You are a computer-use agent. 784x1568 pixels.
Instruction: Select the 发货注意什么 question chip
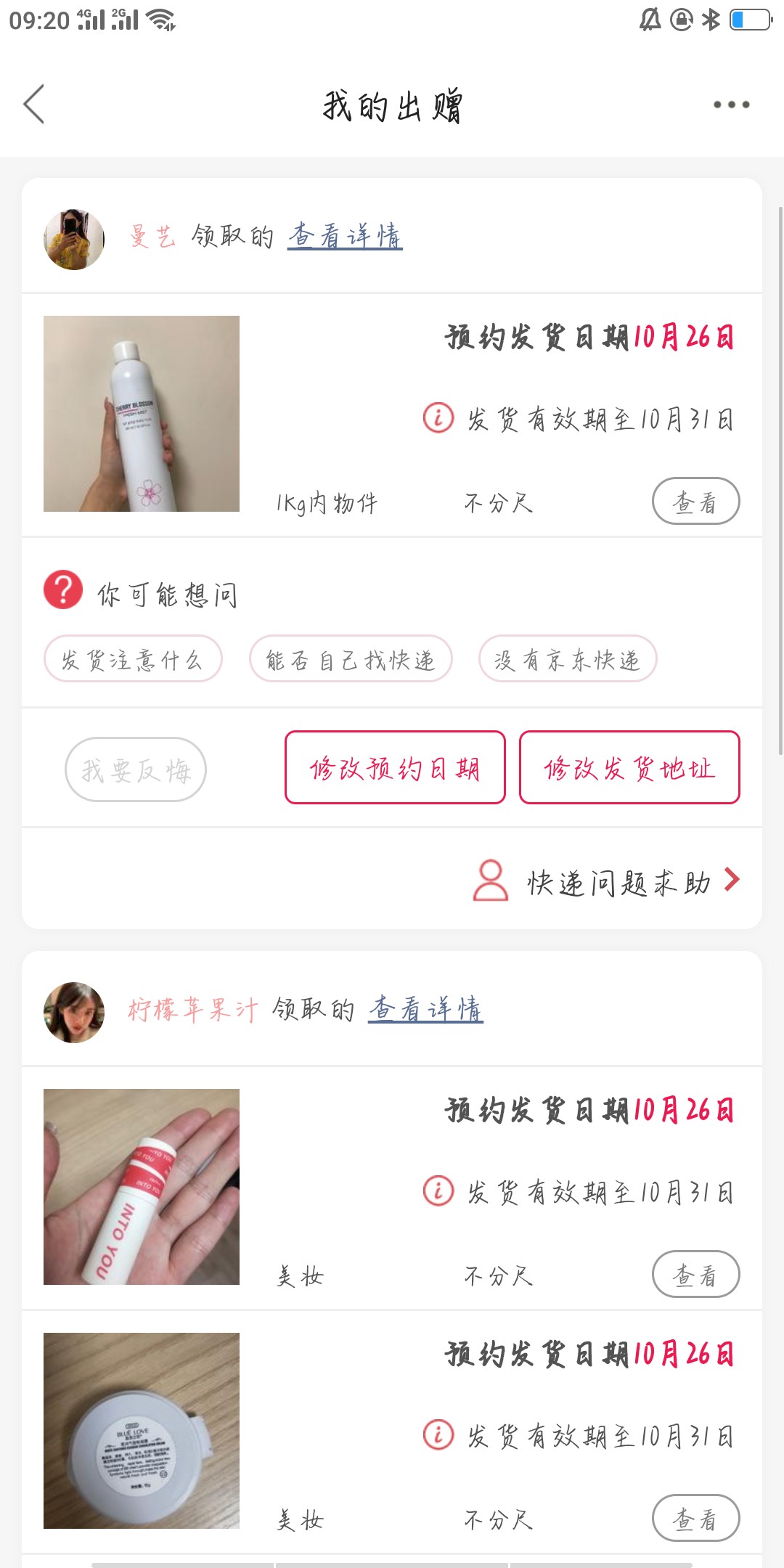[133, 659]
